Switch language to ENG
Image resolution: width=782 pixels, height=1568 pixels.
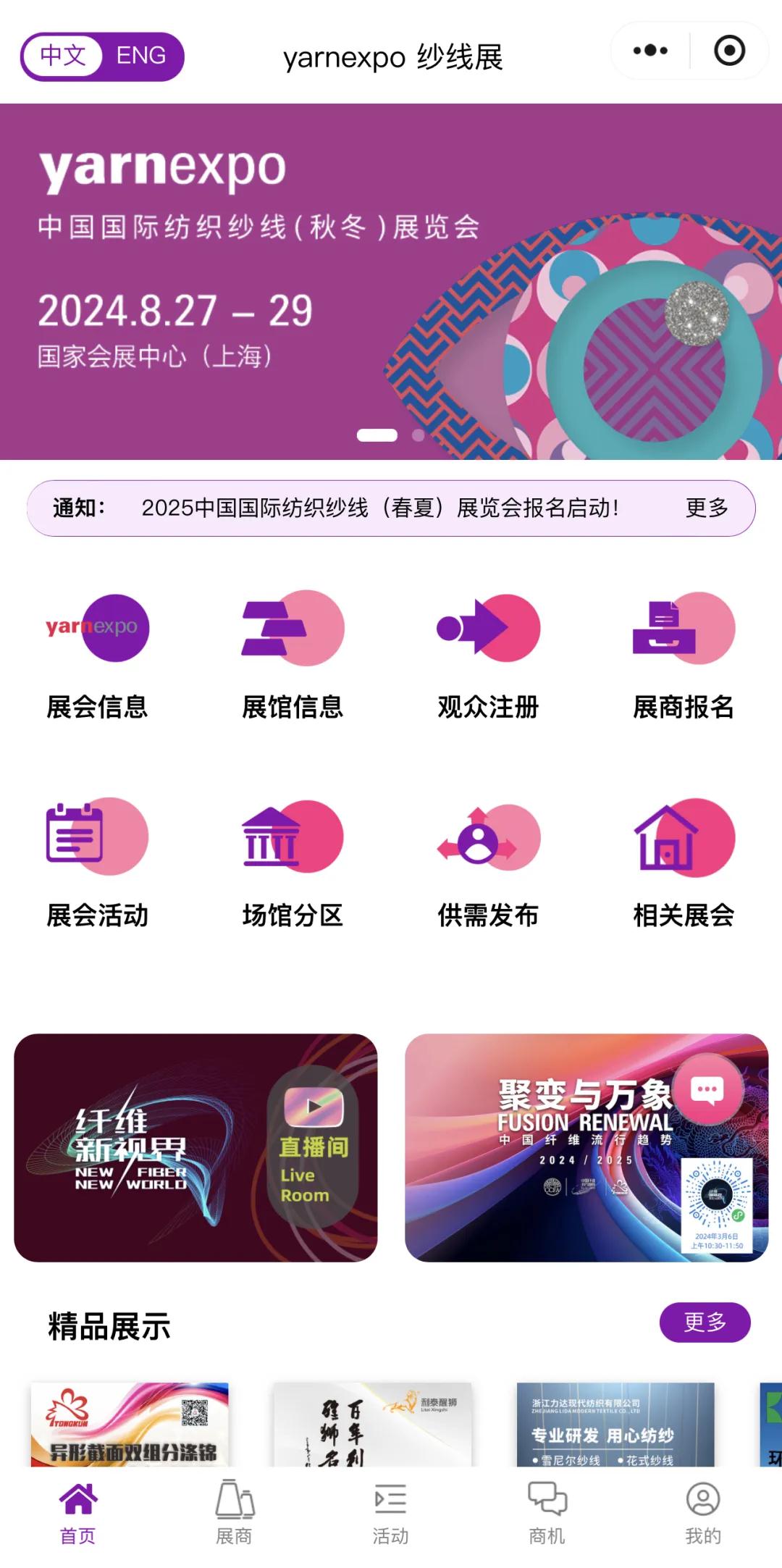coord(141,56)
